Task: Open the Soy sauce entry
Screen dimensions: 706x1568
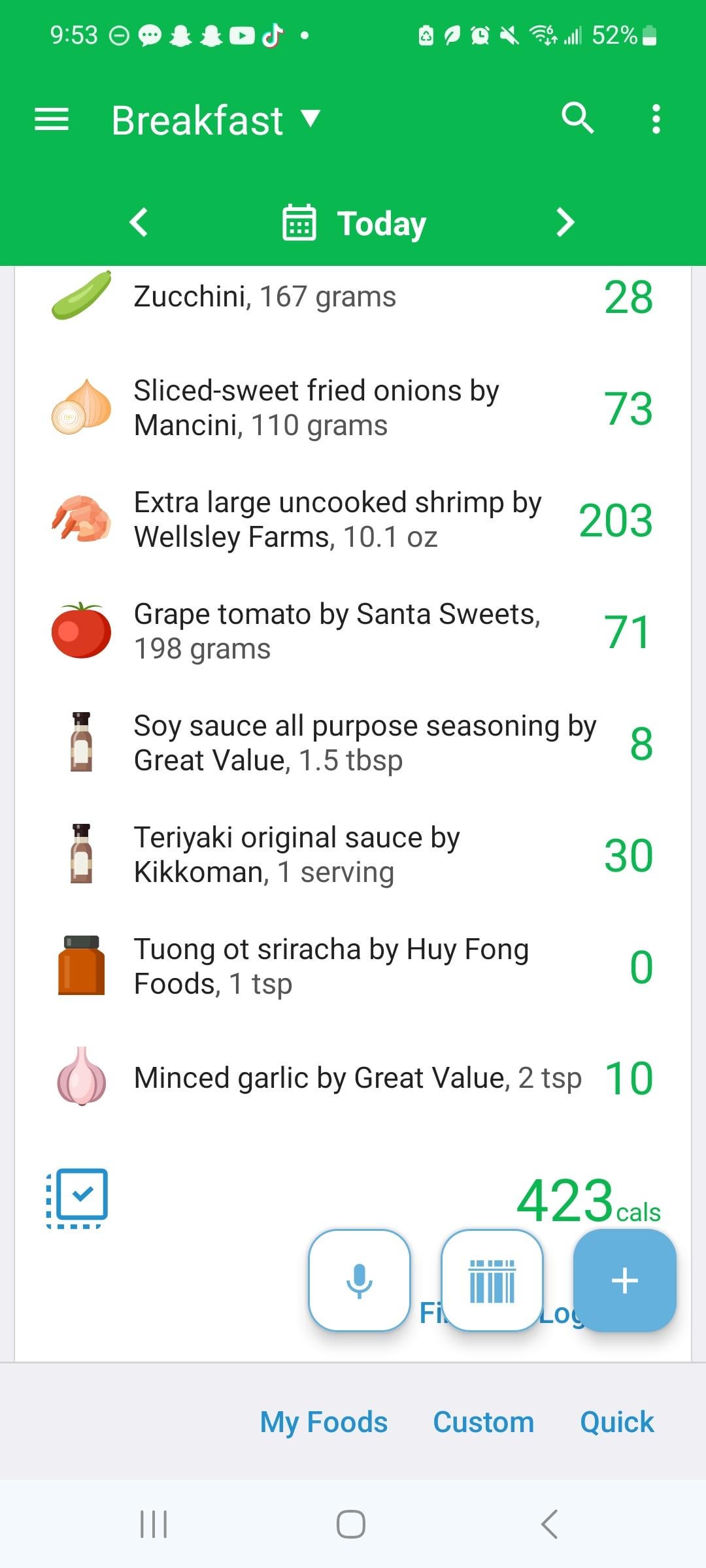Action: (x=353, y=743)
